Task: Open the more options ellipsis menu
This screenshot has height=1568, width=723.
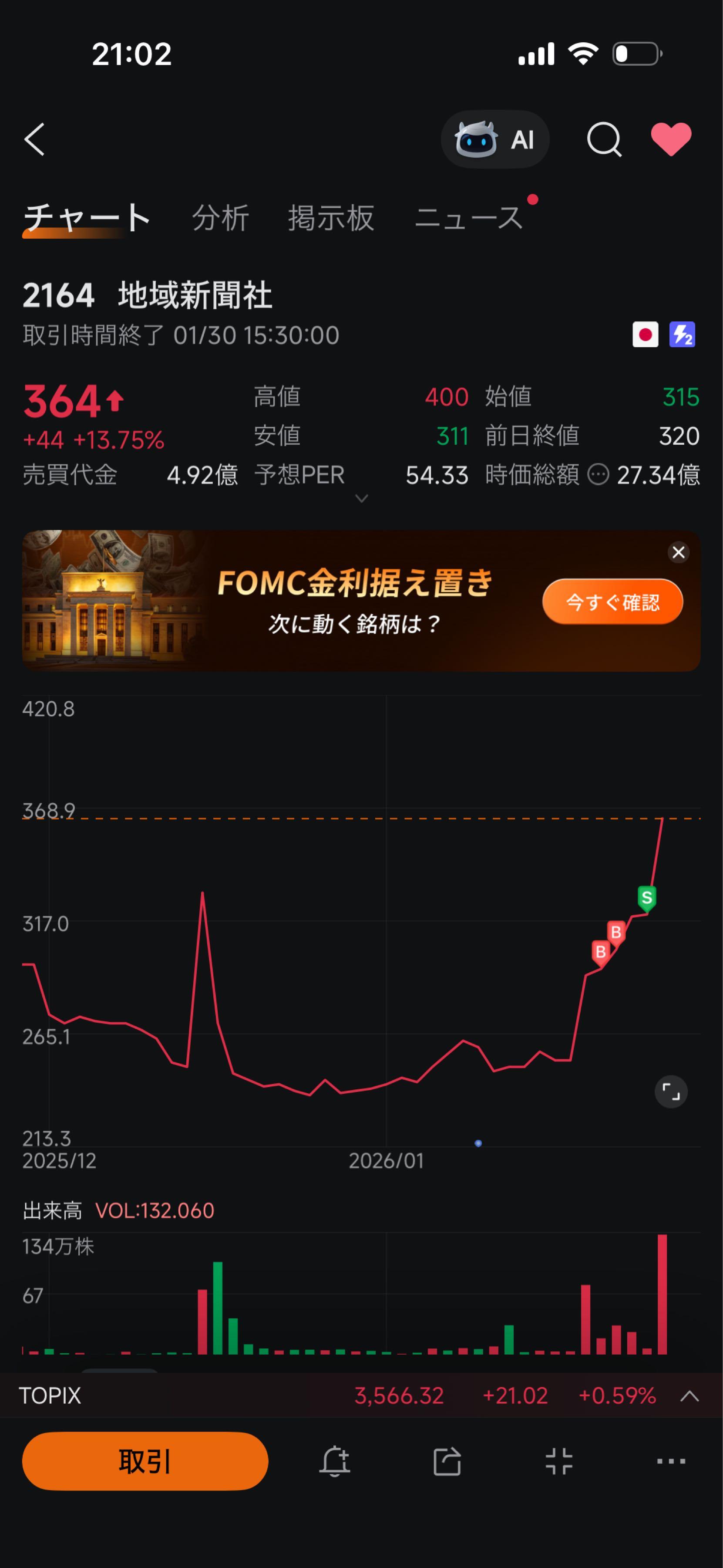Action: pos(671,1461)
